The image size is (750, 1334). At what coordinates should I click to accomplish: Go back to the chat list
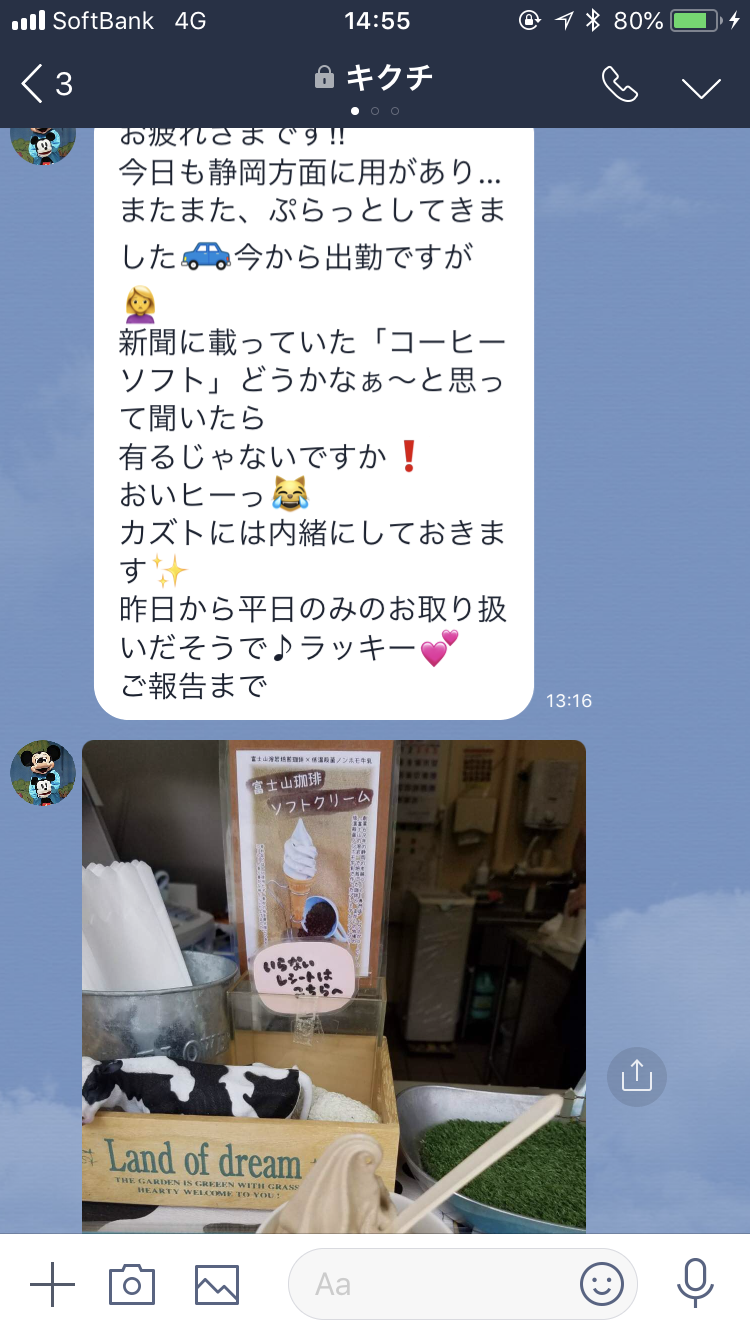tap(47, 84)
